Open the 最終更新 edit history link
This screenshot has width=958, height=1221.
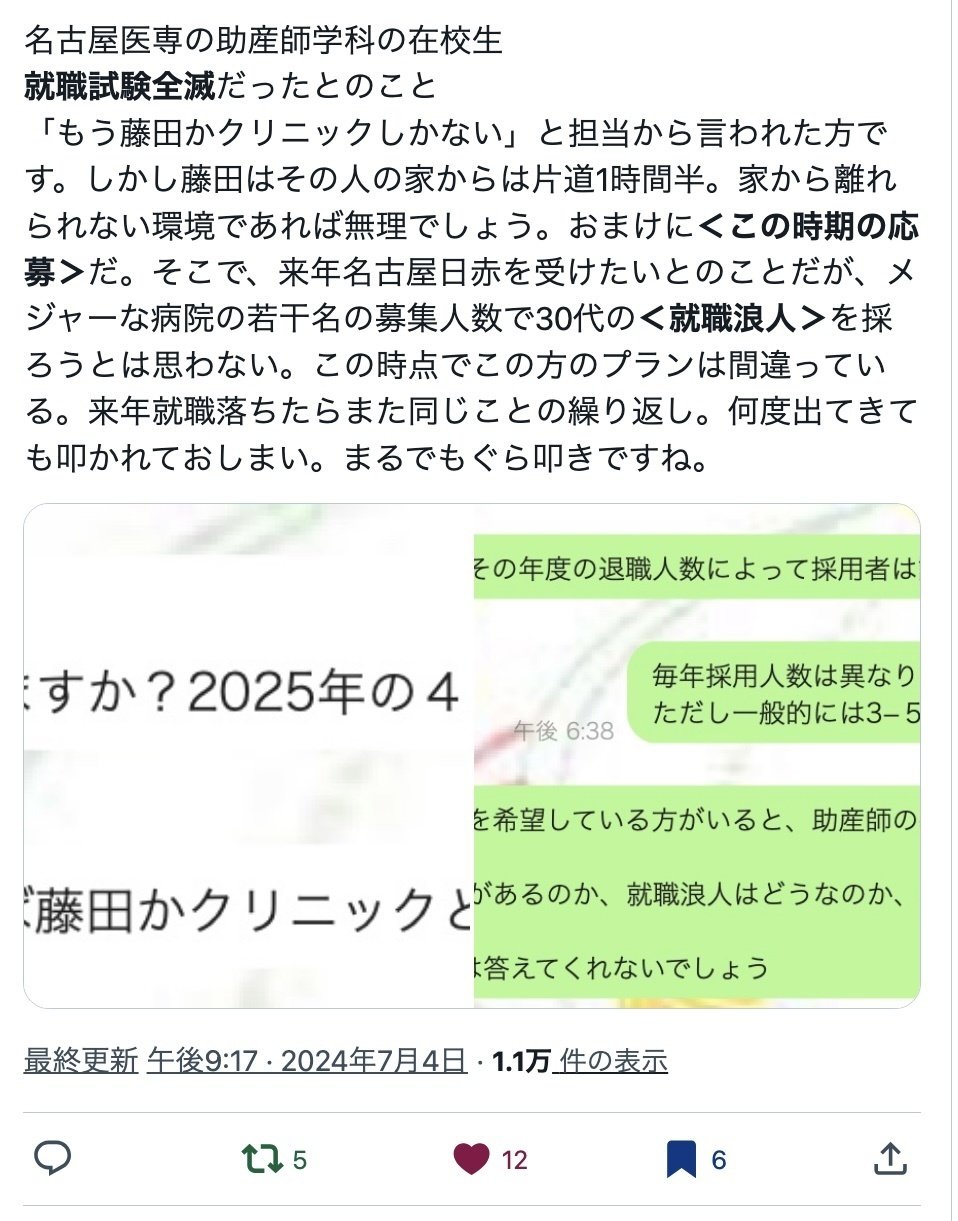pyautogui.click(x=81, y=1061)
